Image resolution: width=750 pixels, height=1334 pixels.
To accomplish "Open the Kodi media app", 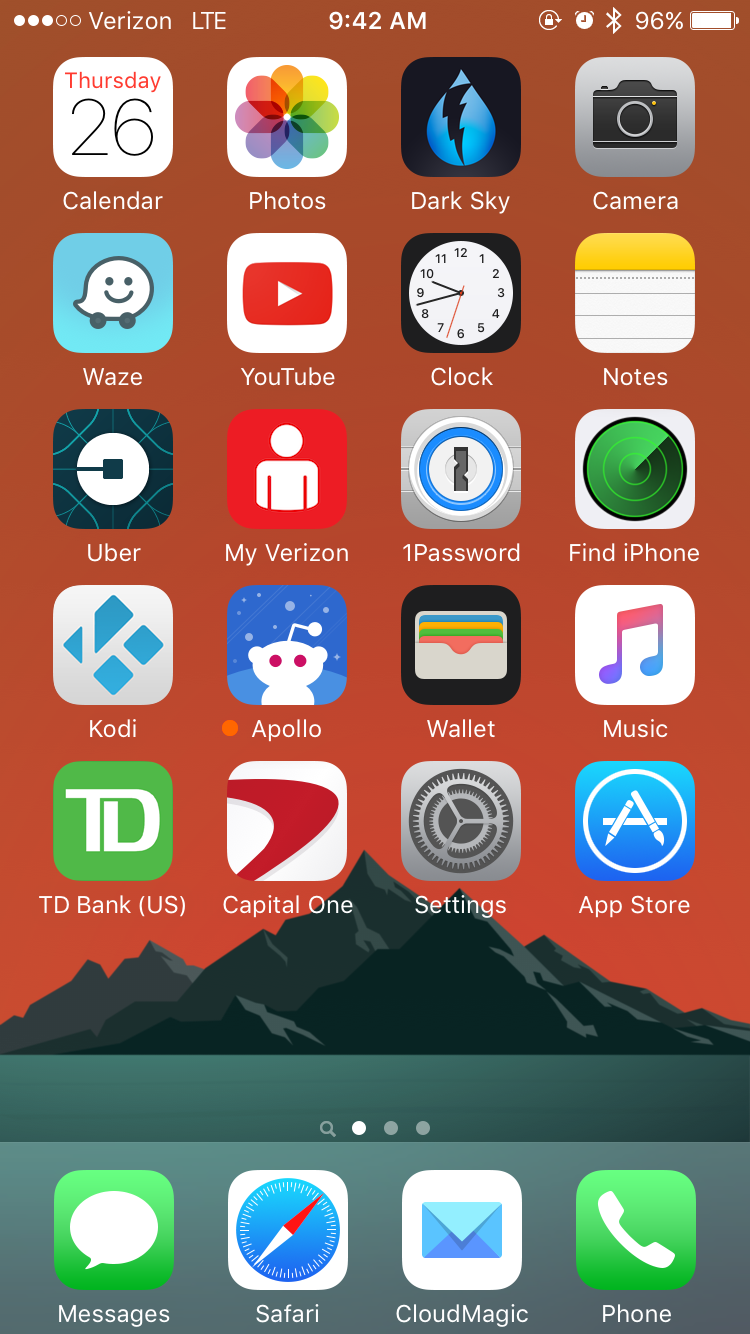I will pyautogui.click(x=113, y=645).
